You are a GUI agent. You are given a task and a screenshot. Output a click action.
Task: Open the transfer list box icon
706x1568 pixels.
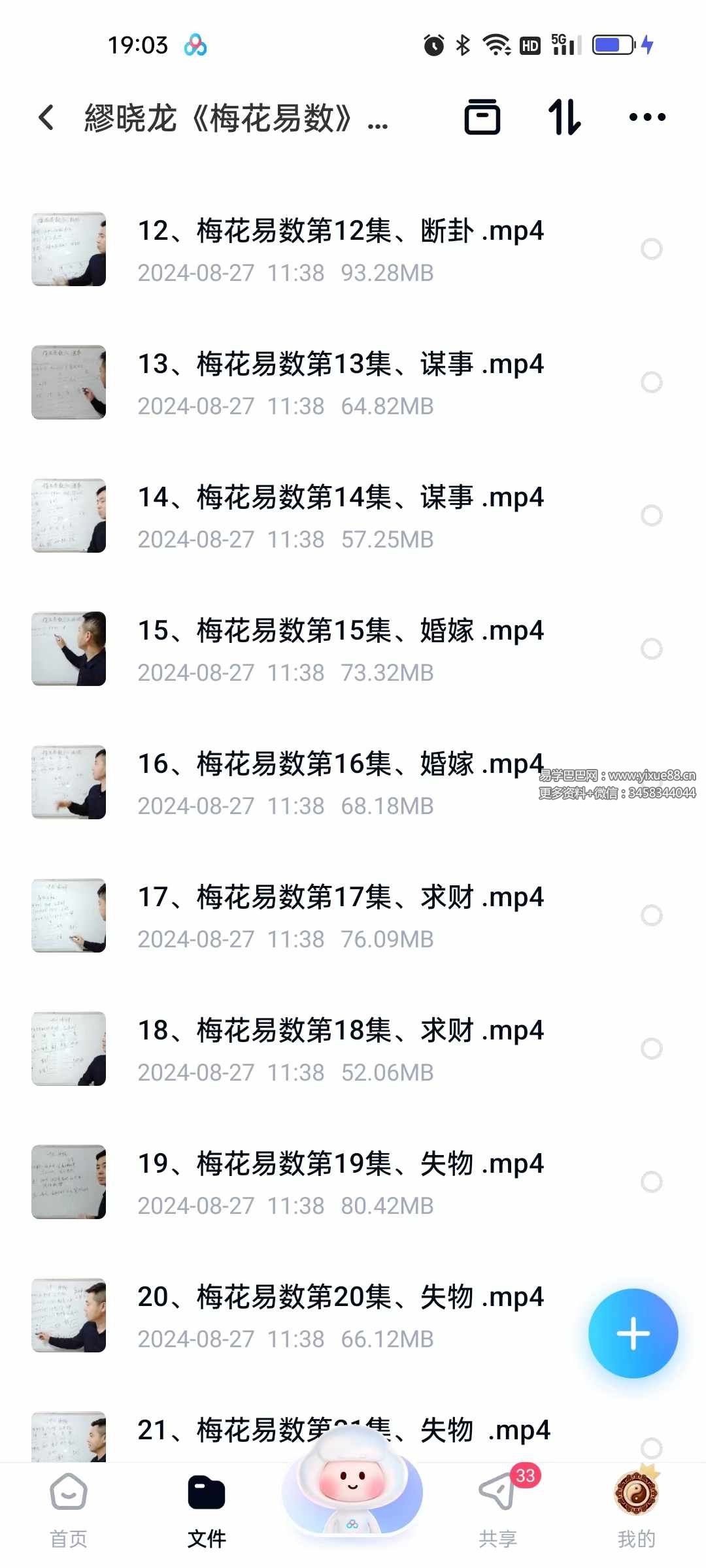tap(482, 118)
